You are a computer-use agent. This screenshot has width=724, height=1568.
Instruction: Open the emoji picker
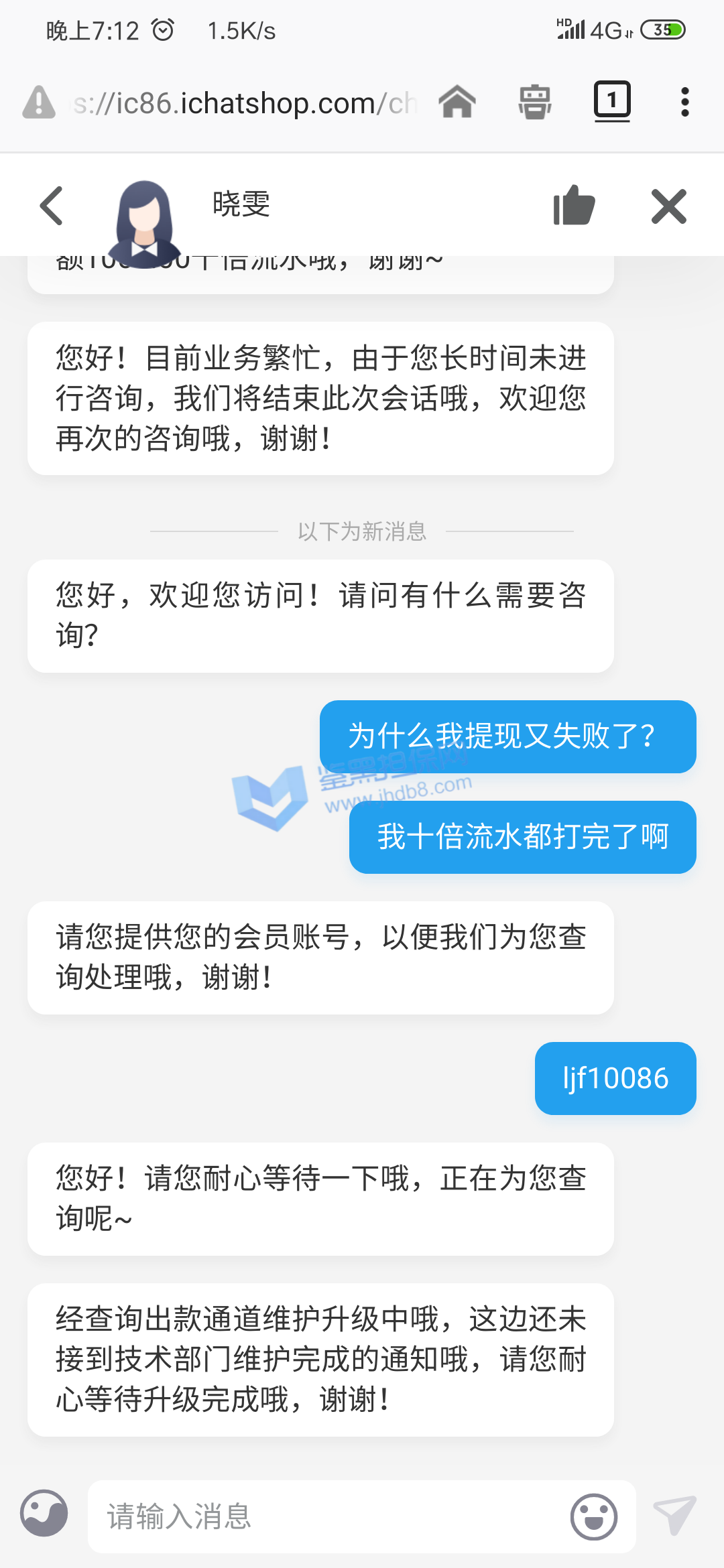tap(593, 1516)
